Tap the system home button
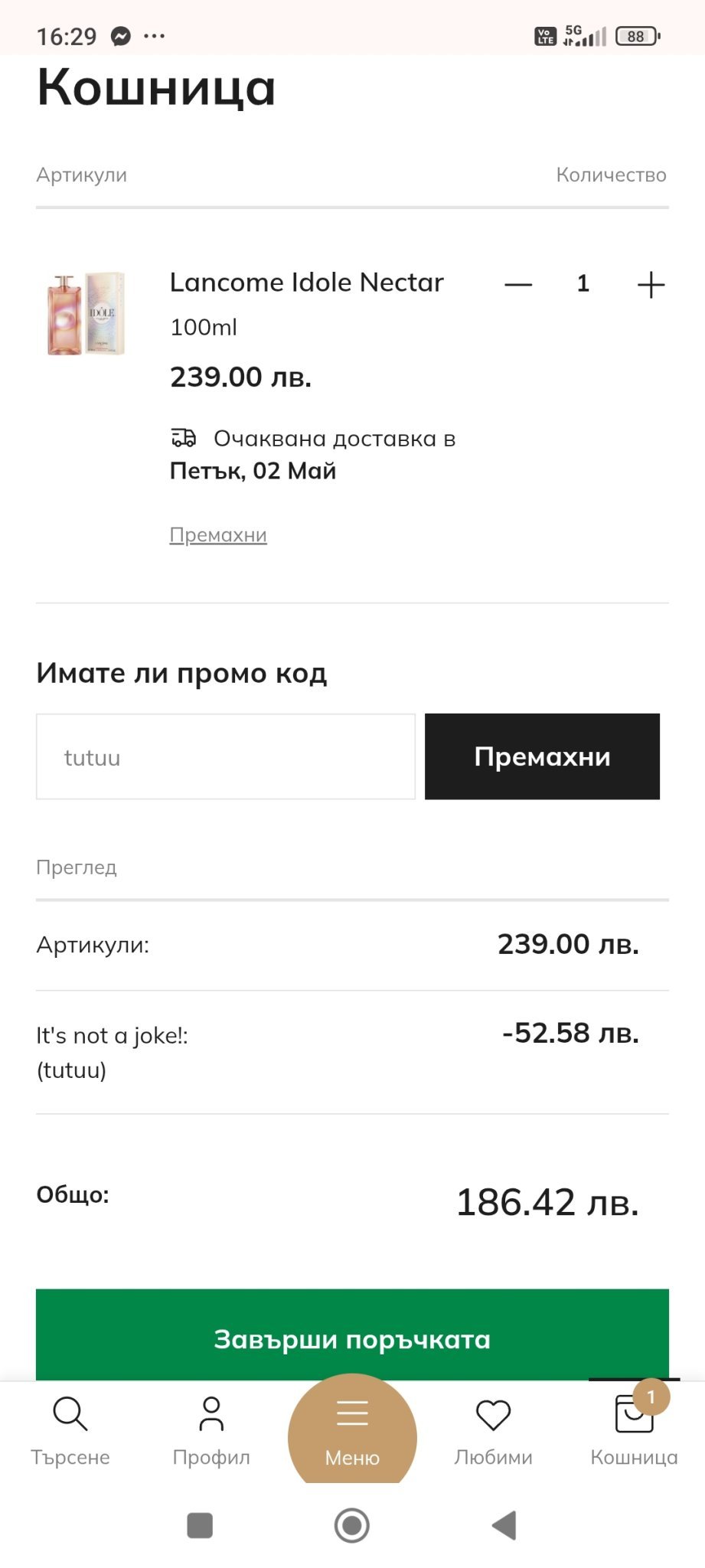 [352, 1526]
